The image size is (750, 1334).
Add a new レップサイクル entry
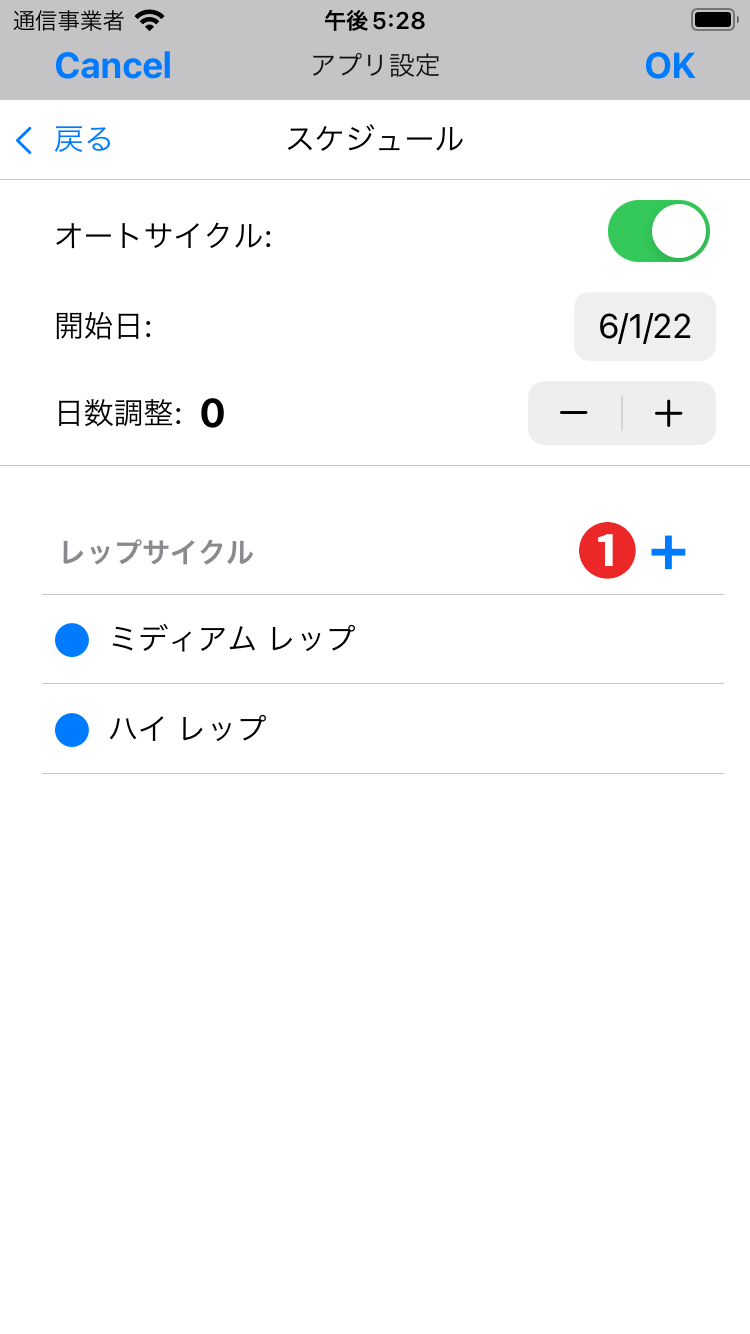tap(668, 551)
